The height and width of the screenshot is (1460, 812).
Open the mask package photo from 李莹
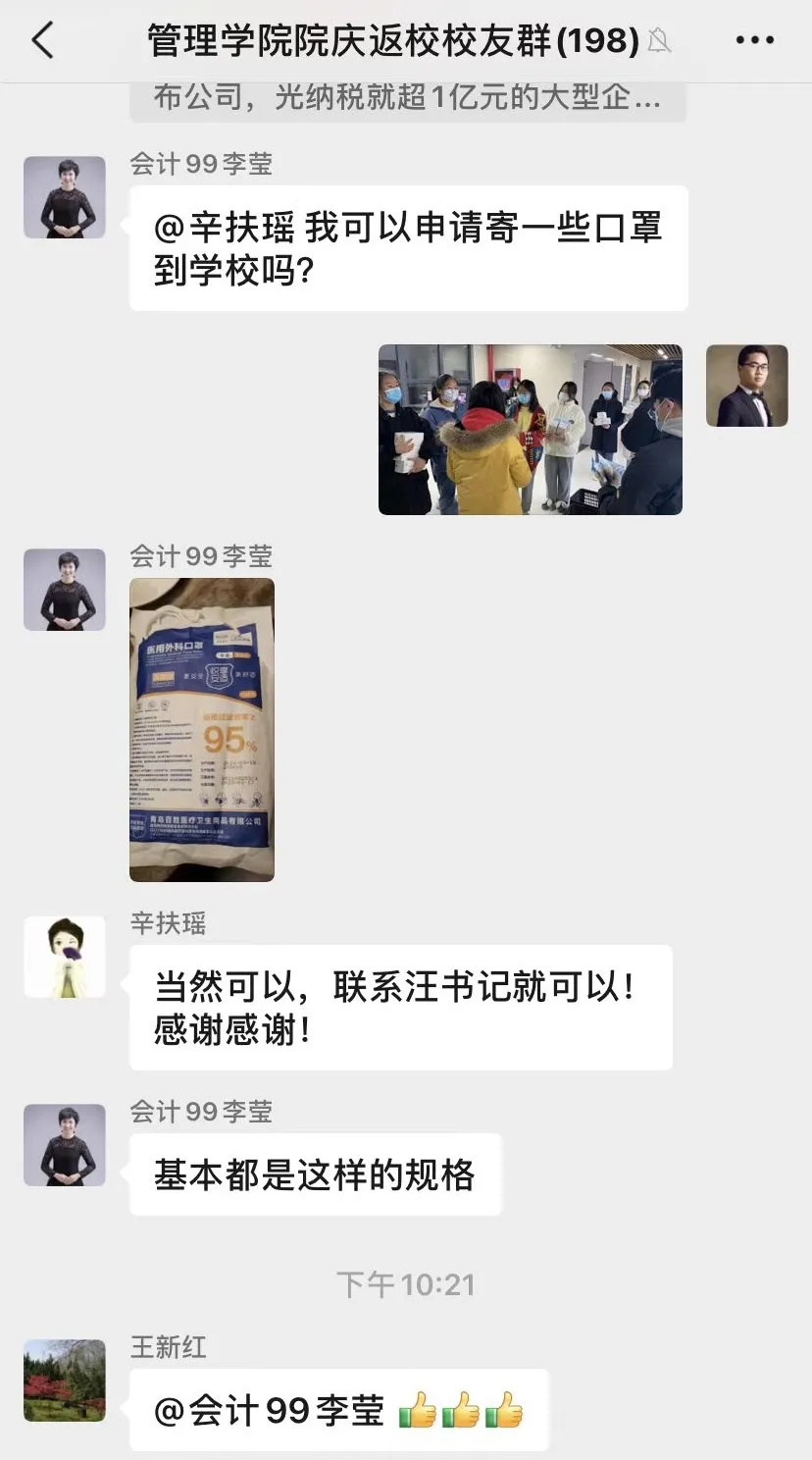202,729
